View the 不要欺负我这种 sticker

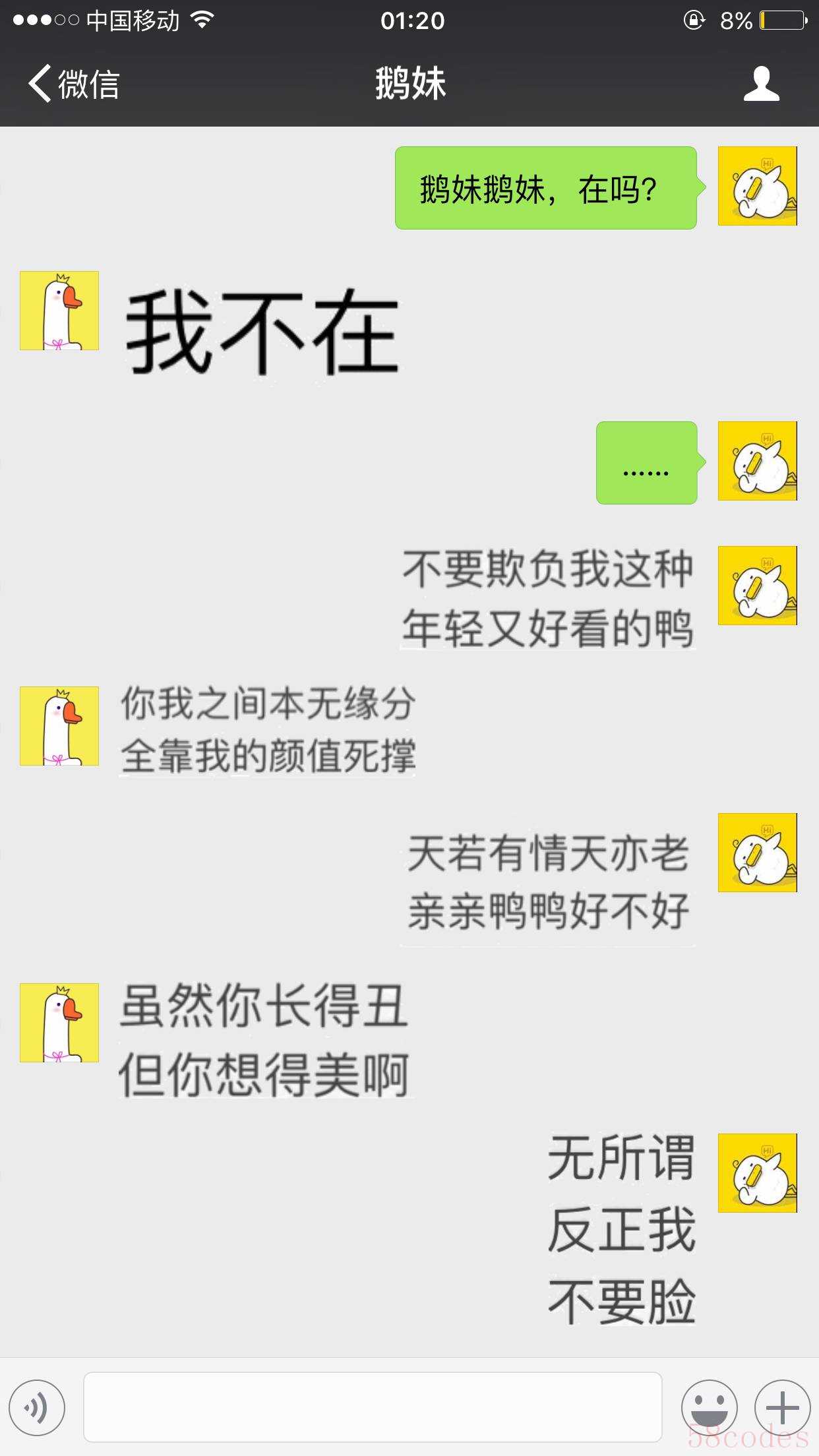tap(548, 598)
